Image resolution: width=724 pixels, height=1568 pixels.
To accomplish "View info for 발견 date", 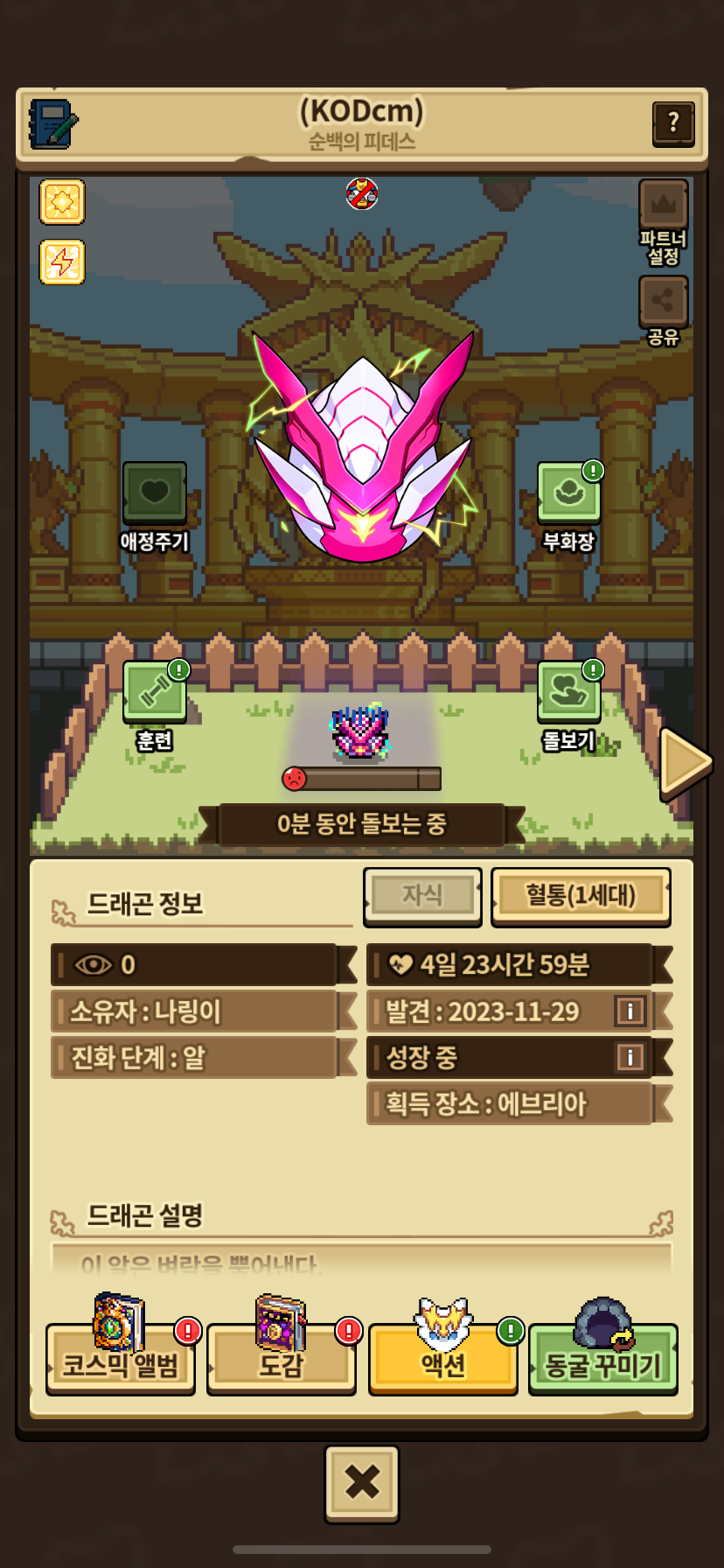I will 630,1011.
